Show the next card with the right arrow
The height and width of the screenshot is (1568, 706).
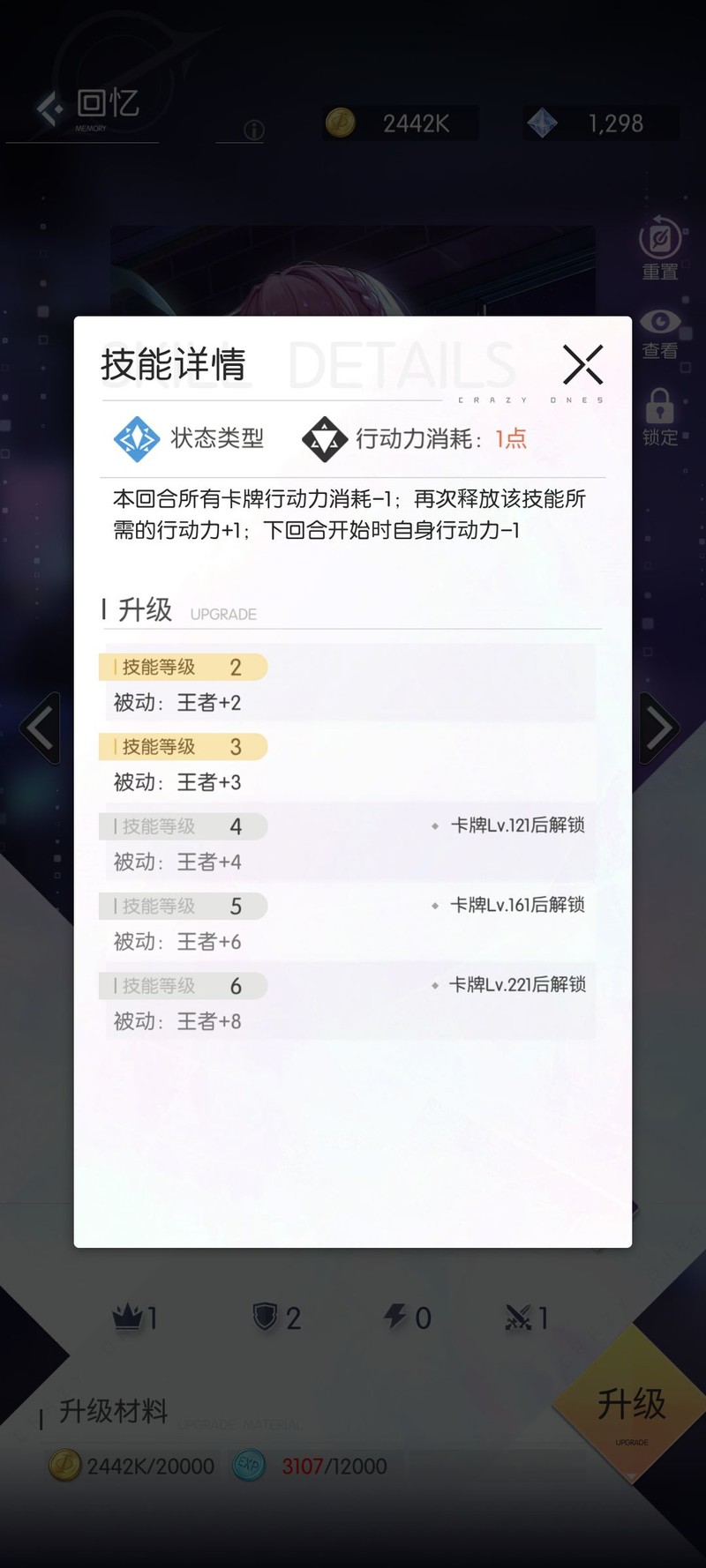659,728
